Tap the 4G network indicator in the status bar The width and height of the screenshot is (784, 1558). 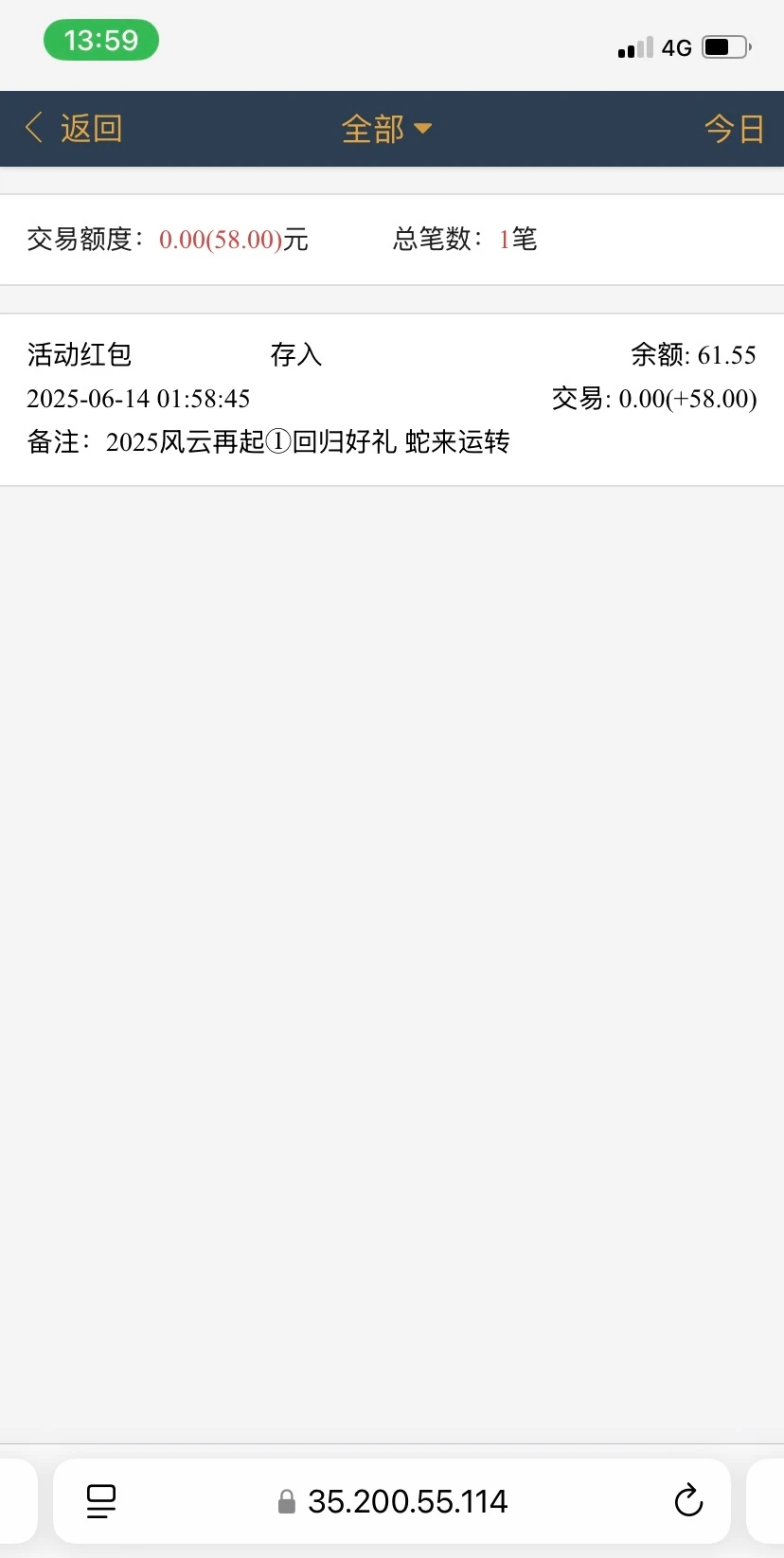coord(678,46)
